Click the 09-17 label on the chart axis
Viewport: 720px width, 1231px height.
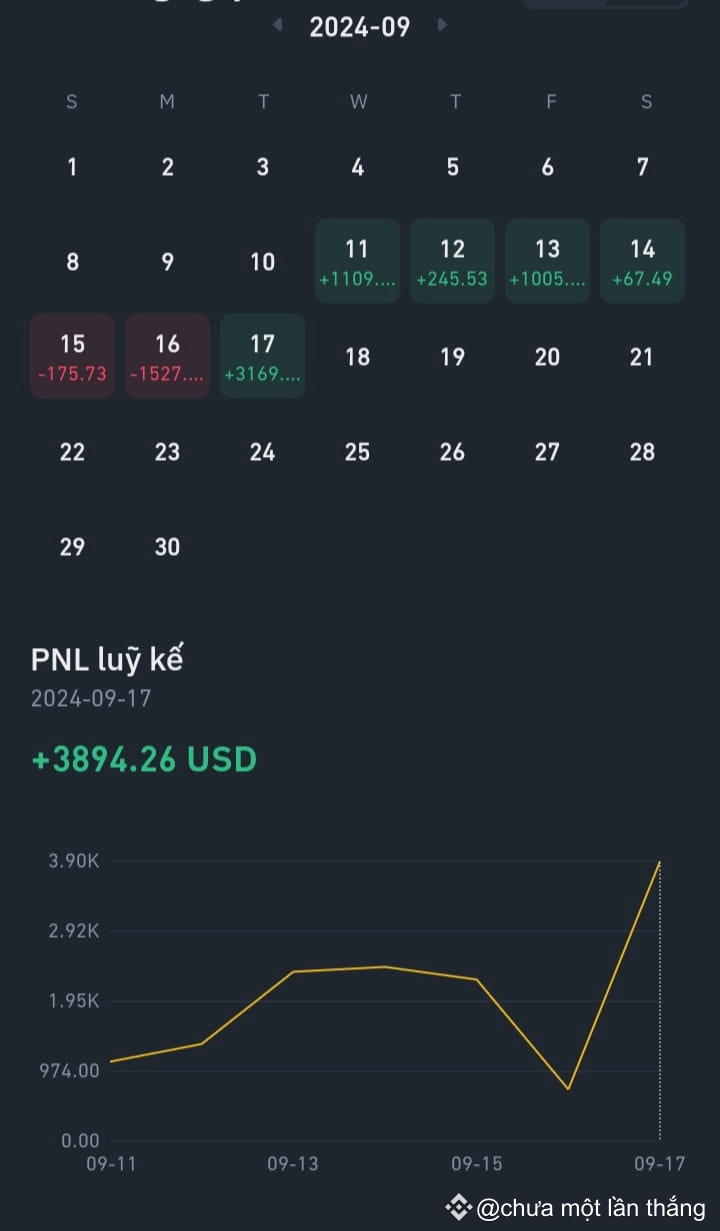[x=658, y=1164]
